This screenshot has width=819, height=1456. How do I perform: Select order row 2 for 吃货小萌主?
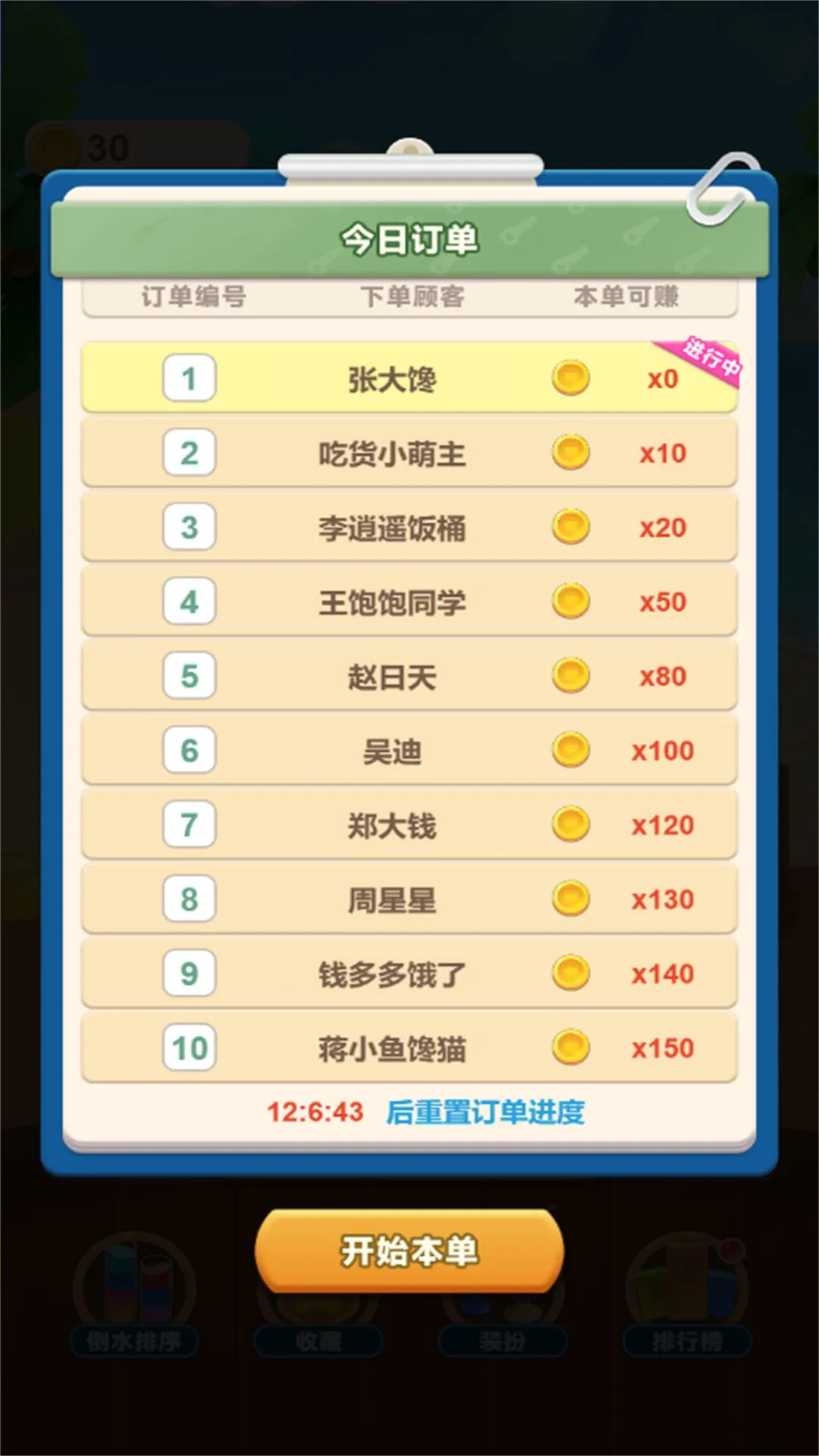tap(409, 453)
